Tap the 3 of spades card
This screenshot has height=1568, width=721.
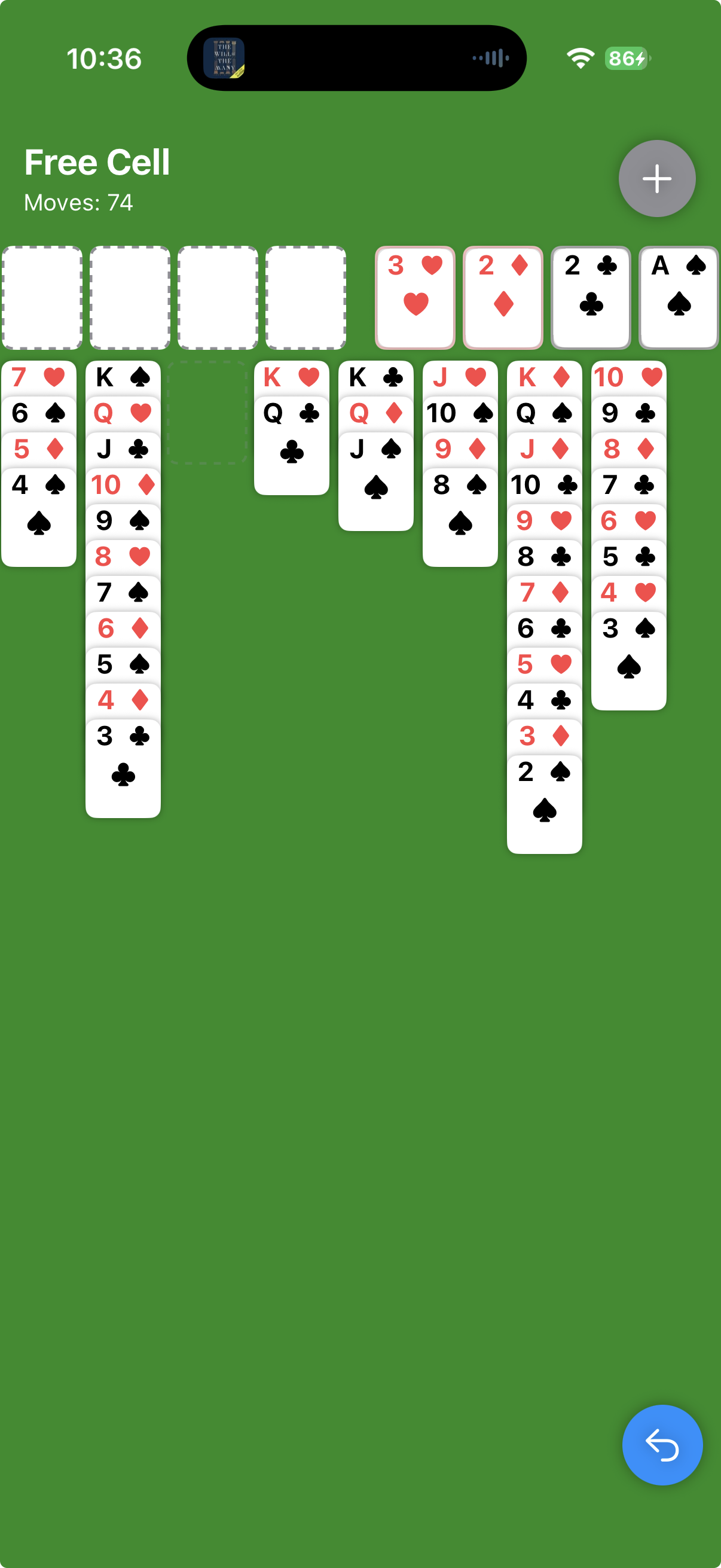point(628,660)
